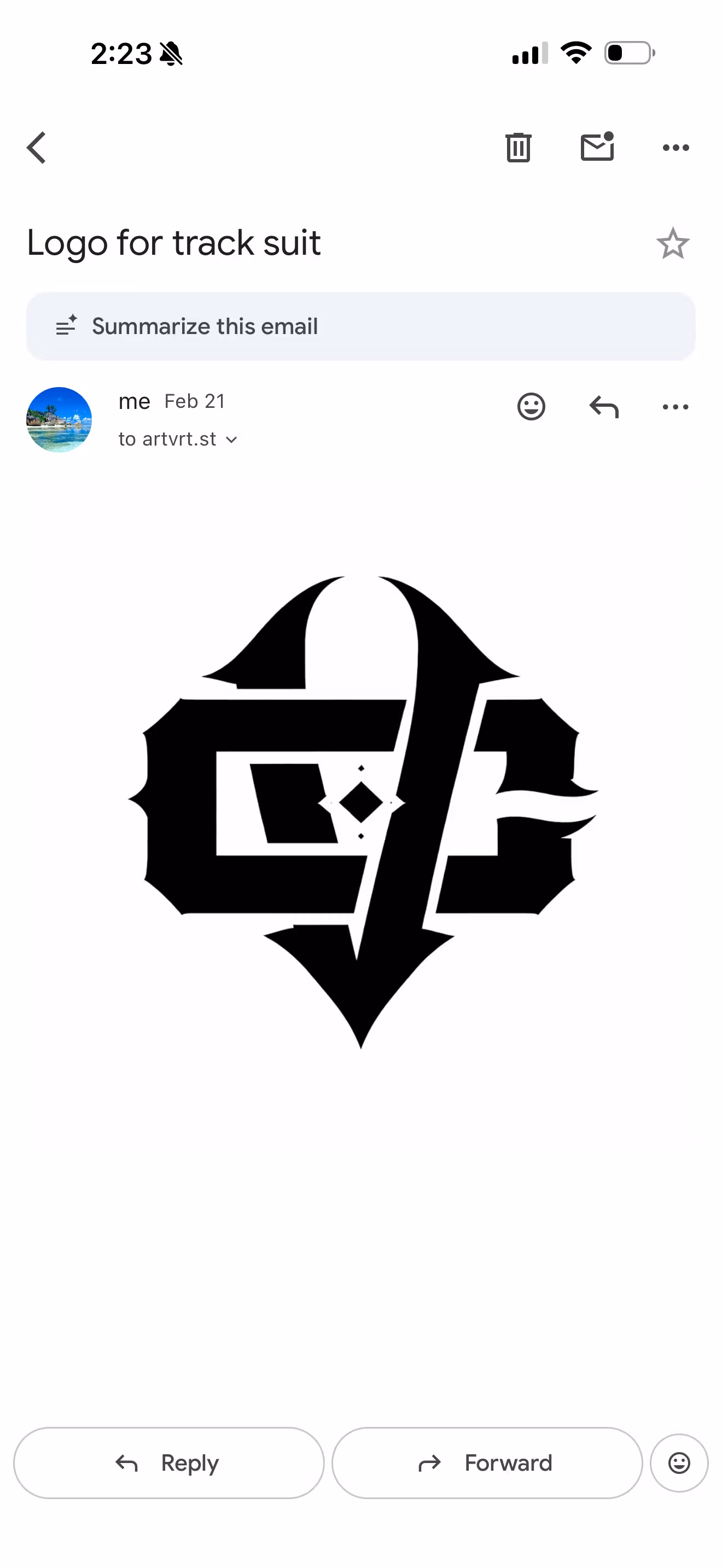Screen dimensions: 722x1568
Task: Tap the Reply button
Action: pyautogui.click(x=169, y=1464)
